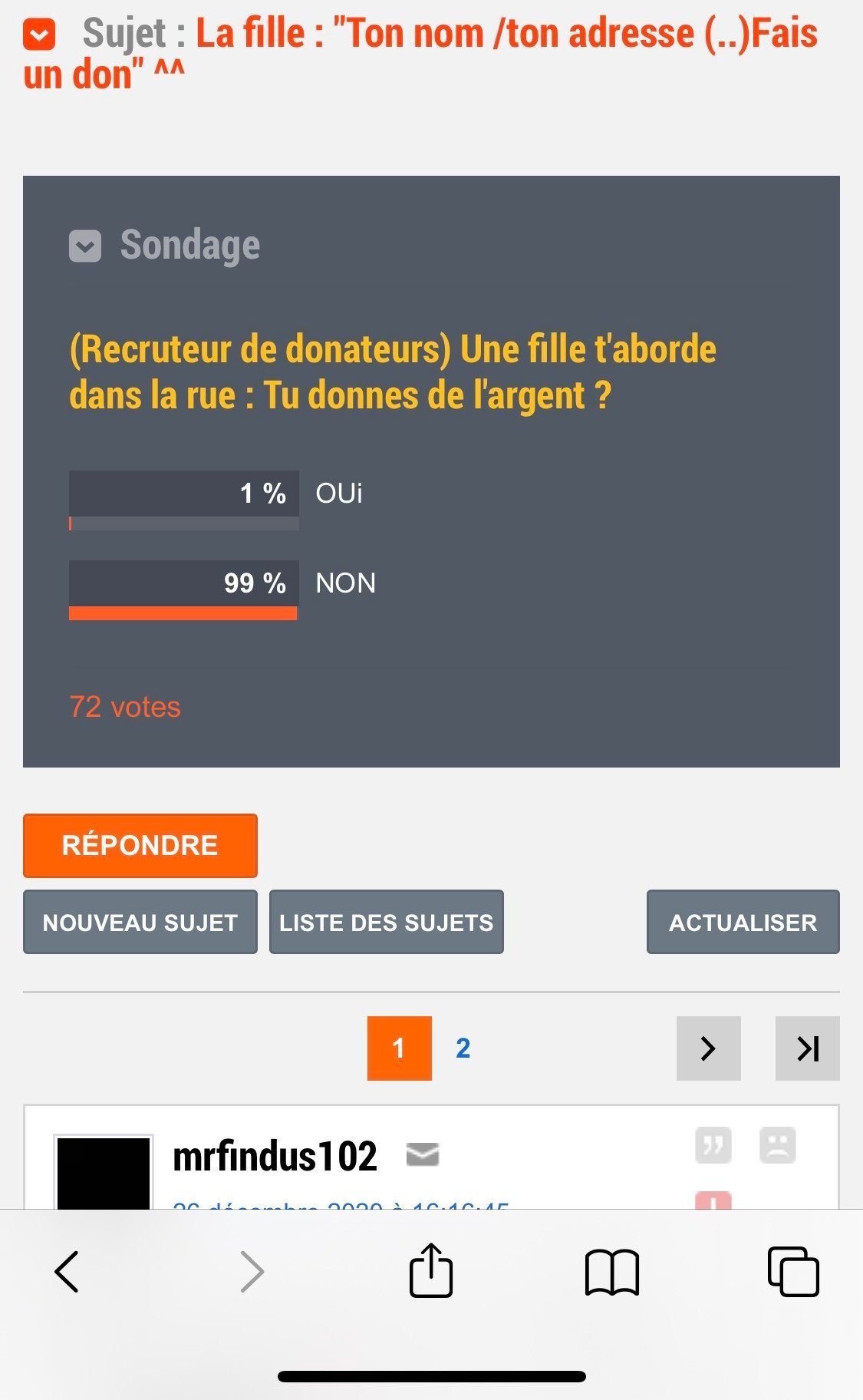Tap the orange RÉPONDRE button
Image resolution: width=863 pixels, height=1400 pixels.
[140, 845]
